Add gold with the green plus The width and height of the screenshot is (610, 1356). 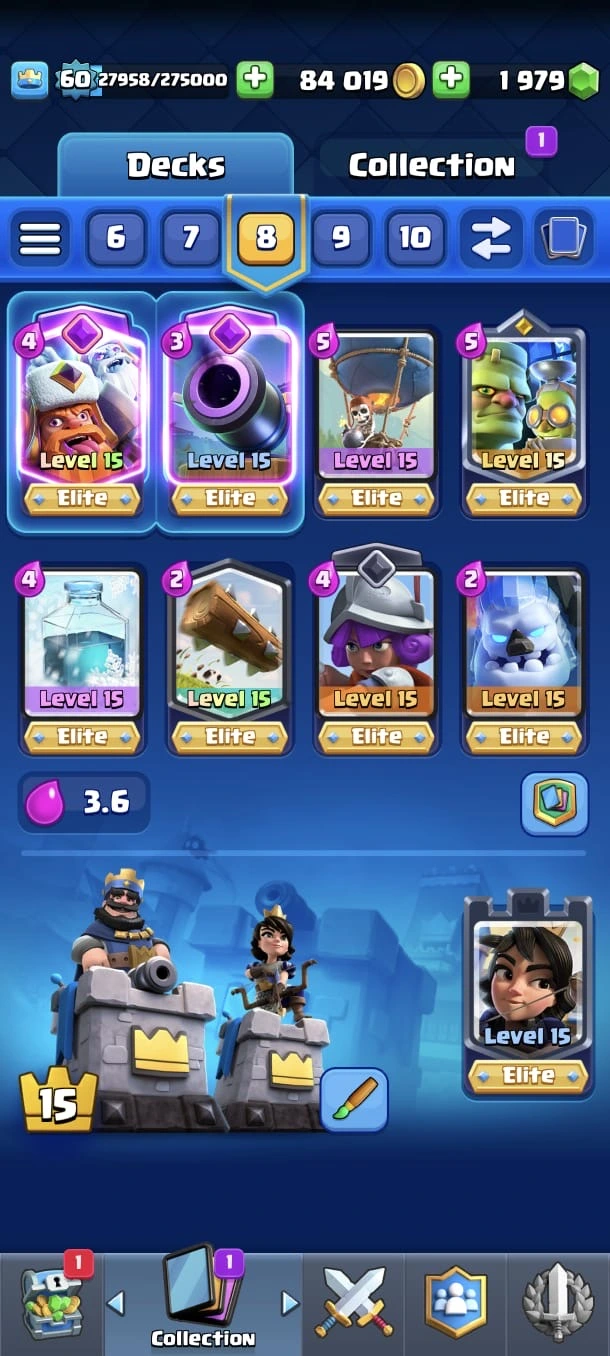point(452,80)
